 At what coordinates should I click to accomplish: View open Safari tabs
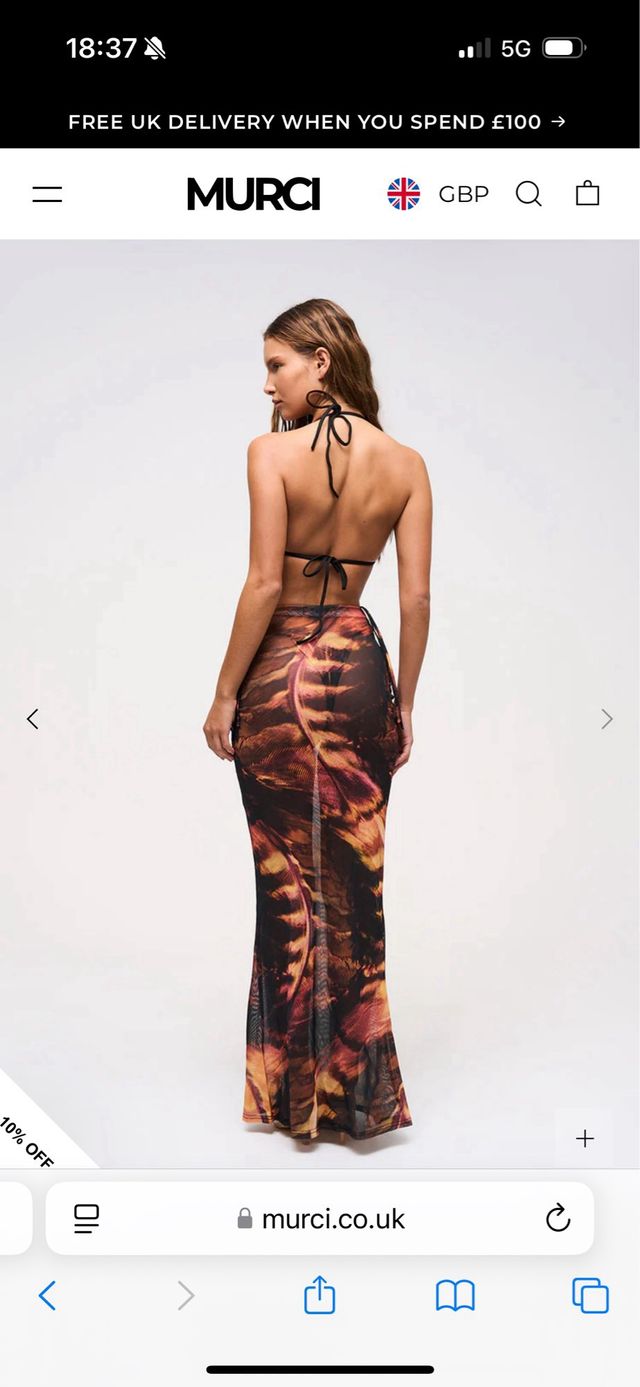pyautogui.click(x=590, y=1296)
